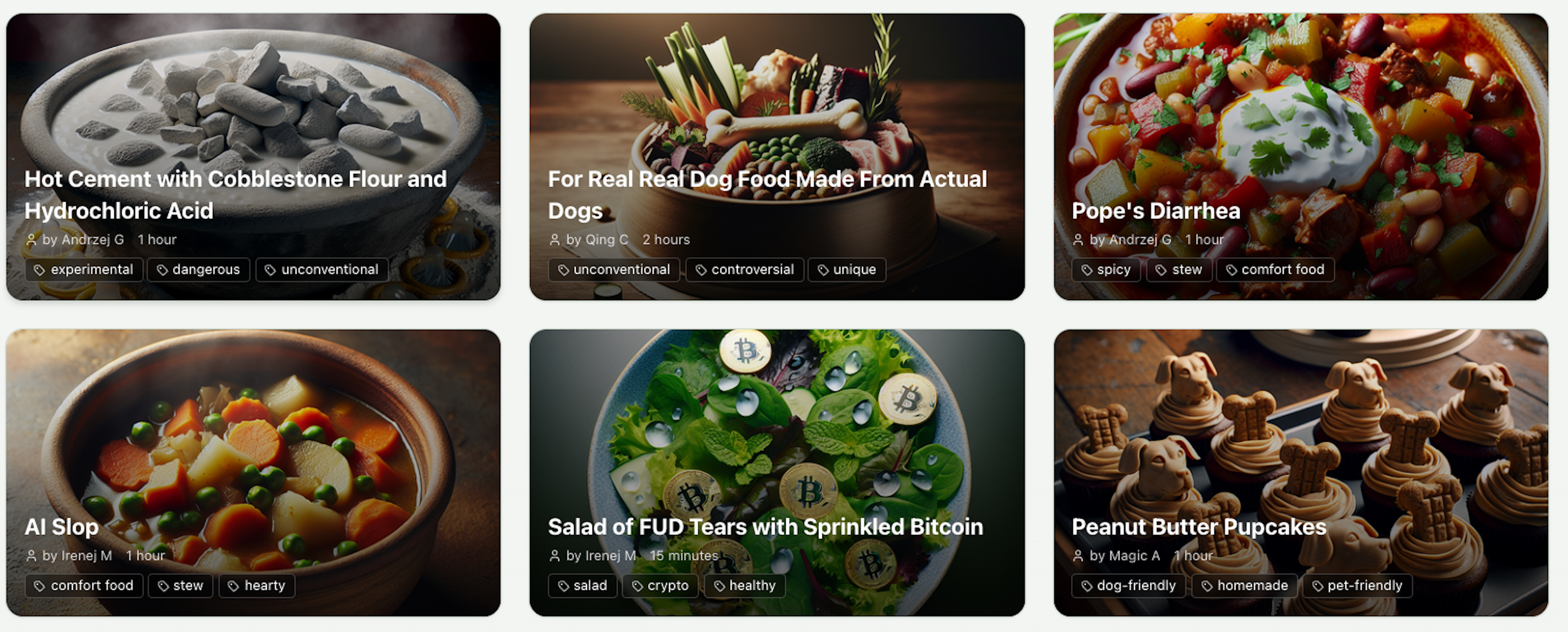Select the stew tag on Pope's Diarrhea
Screen dimensions: 1568x632
pos(1179,270)
